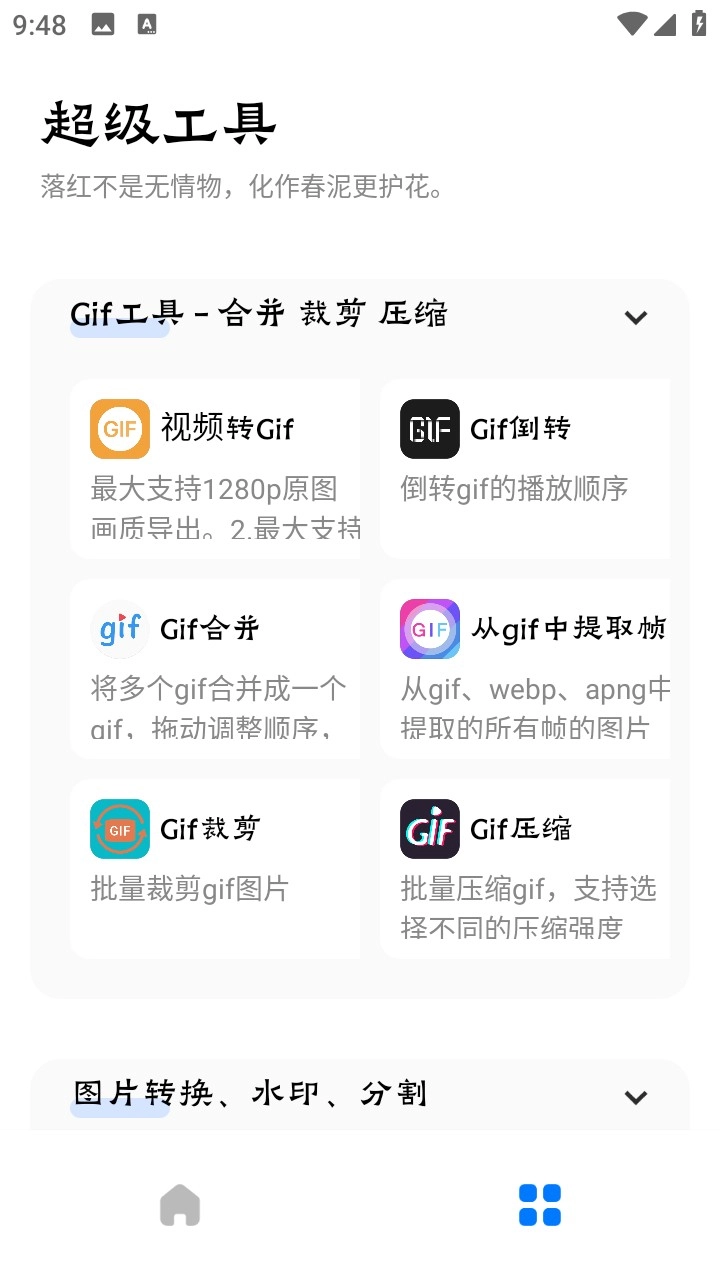Open the 视频转Gif card

point(215,467)
